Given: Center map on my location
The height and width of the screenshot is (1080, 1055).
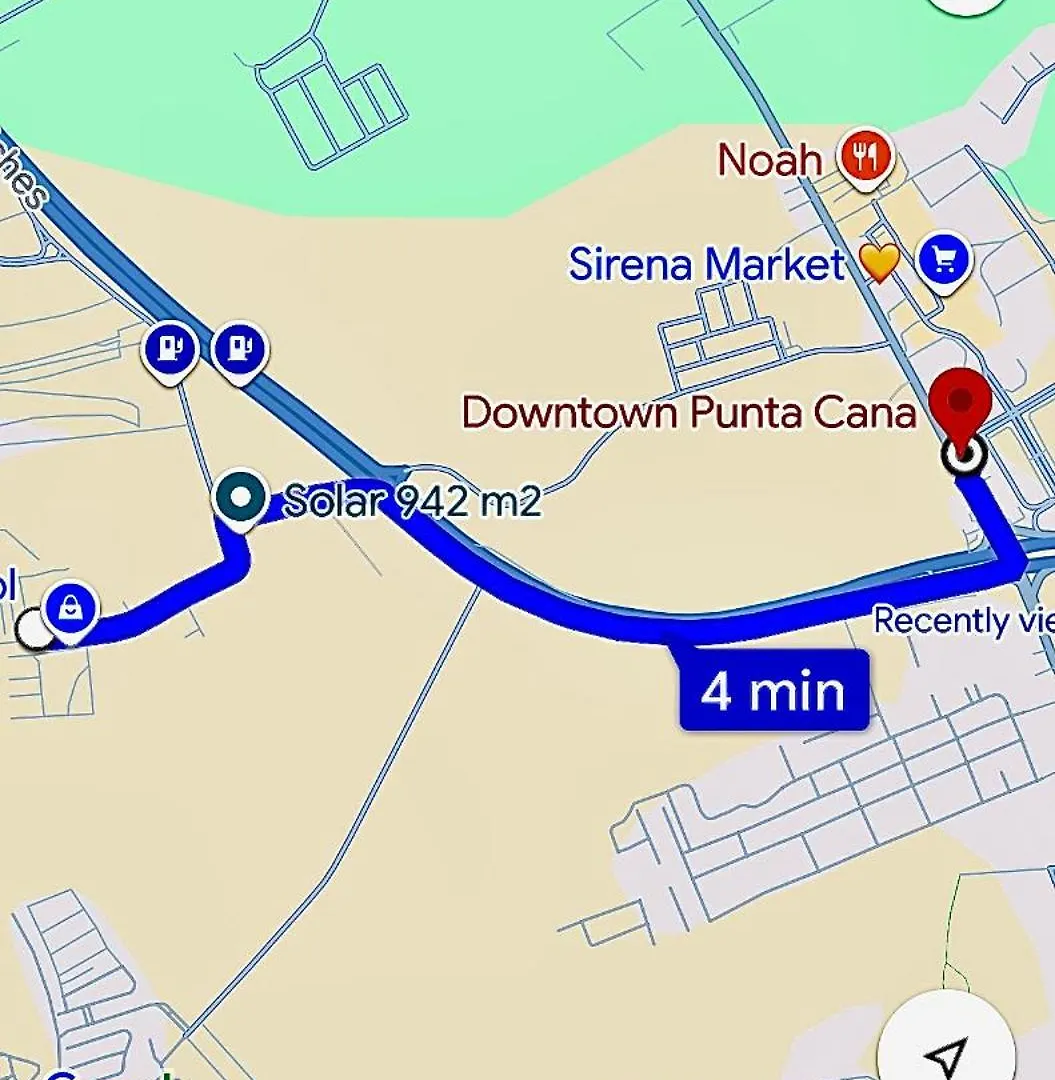Looking at the screenshot, I should [x=945, y=1050].
